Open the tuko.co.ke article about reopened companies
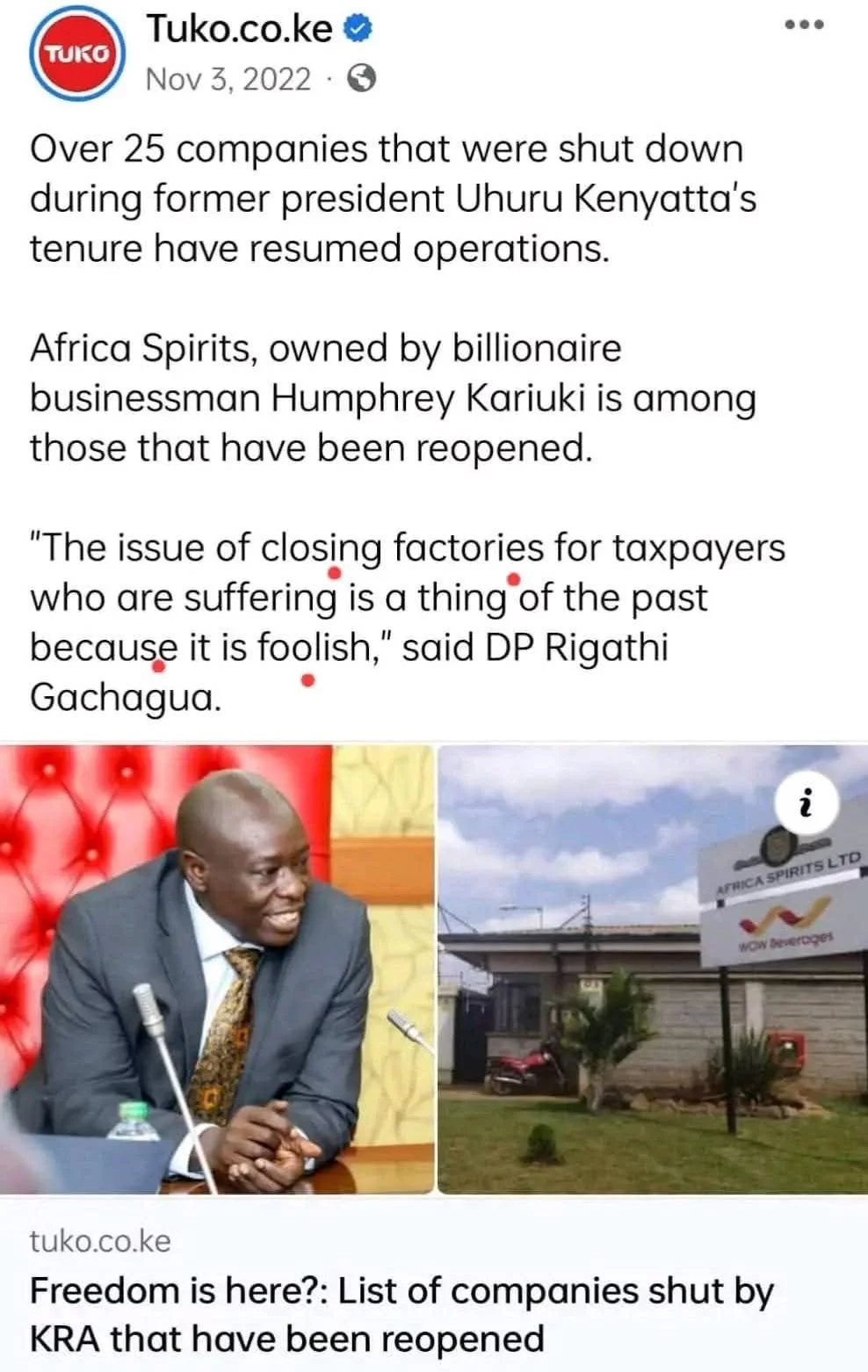This screenshot has width=868, height=1372. point(401,1314)
